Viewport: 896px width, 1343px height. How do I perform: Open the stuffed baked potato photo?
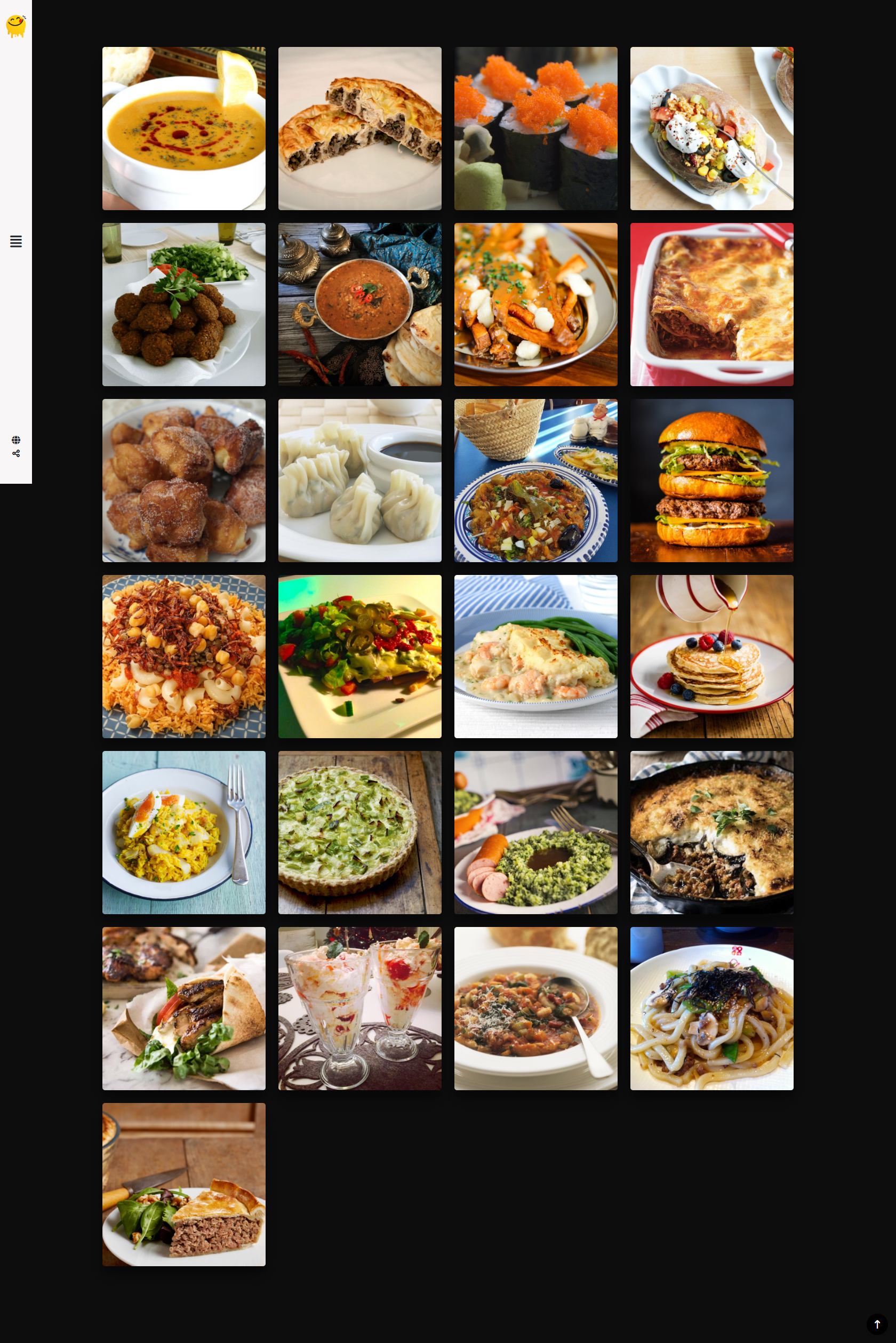[x=711, y=129]
